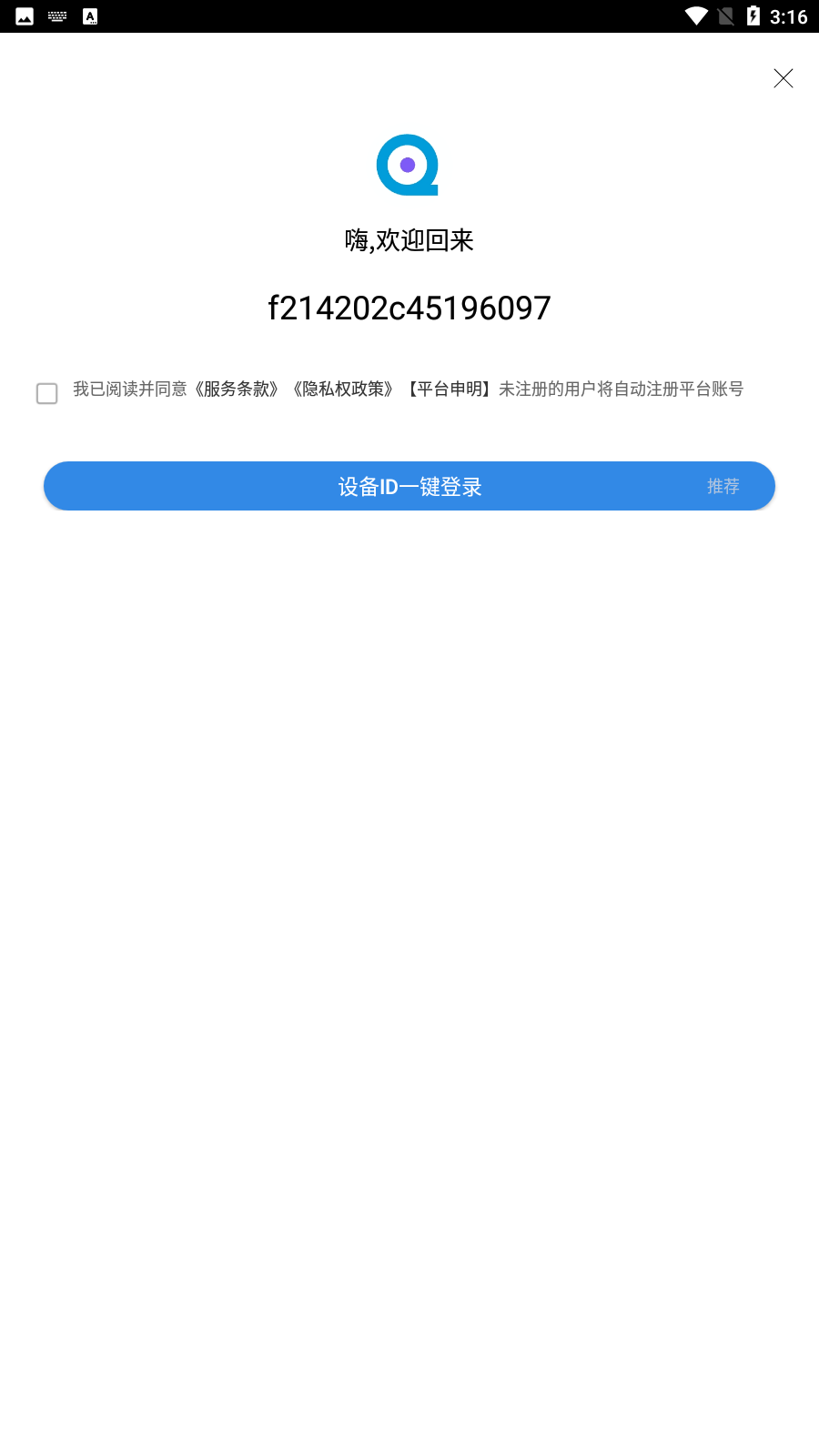Tap the 嗨,欢迎回来 welcome greeting
The image size is (819, 1456).
409,239
